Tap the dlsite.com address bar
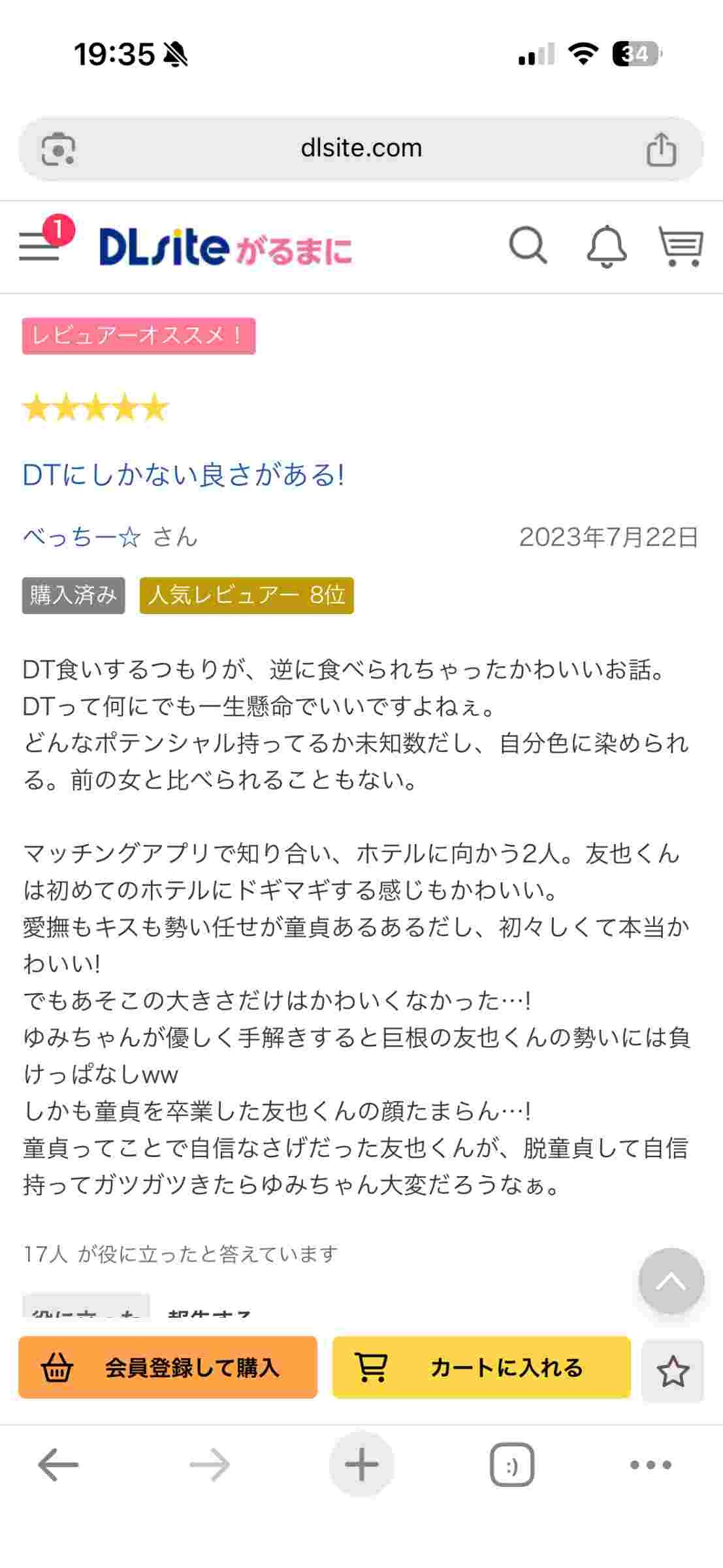723x1568 pixels. tap(361, 148)
